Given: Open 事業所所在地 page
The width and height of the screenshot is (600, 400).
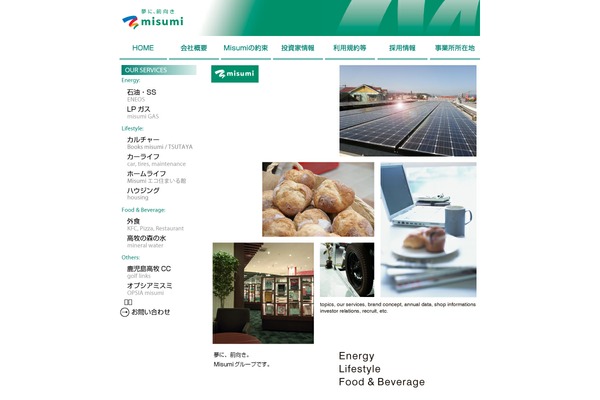Looking at the screenshot, I should pyautogui.click(x=454, y=48).
